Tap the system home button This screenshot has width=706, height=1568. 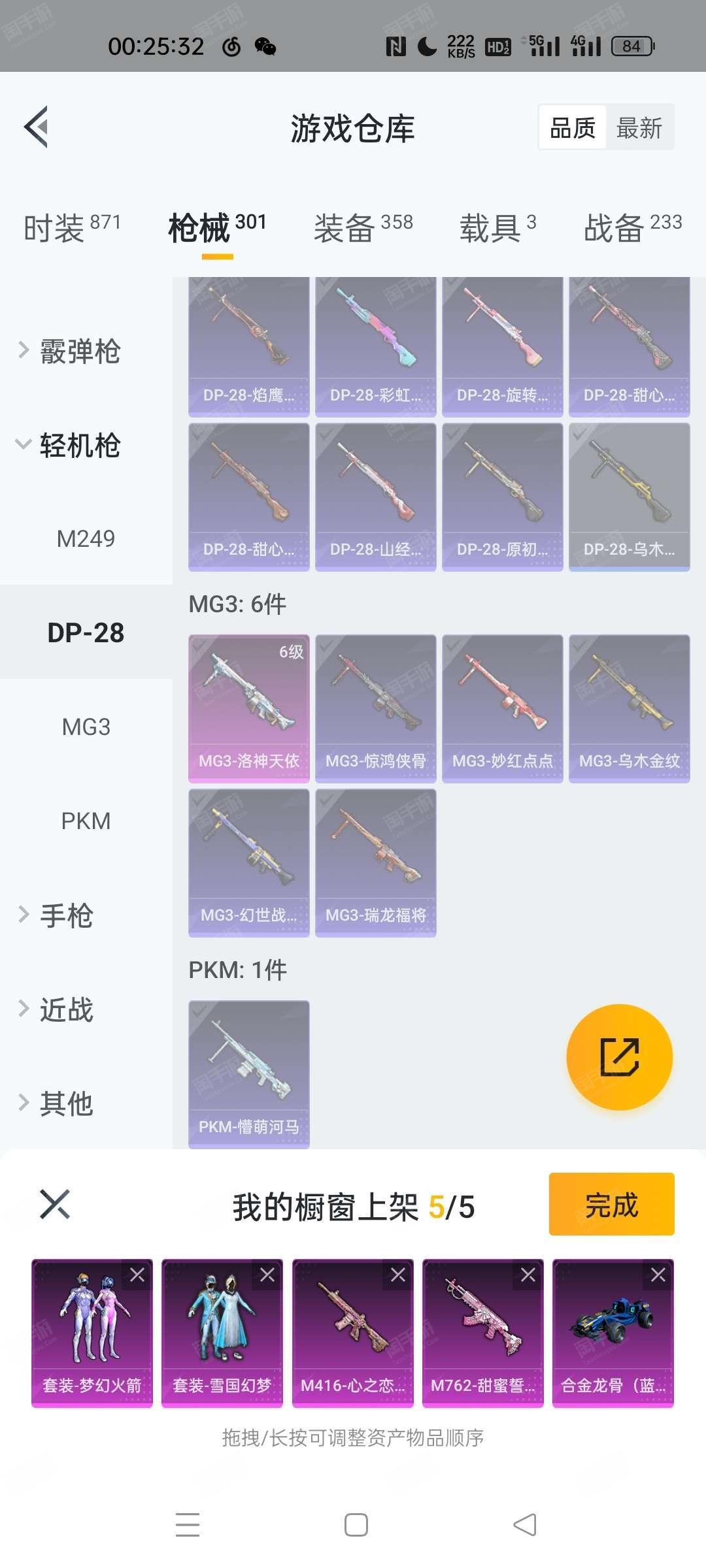pos(356,1524)
